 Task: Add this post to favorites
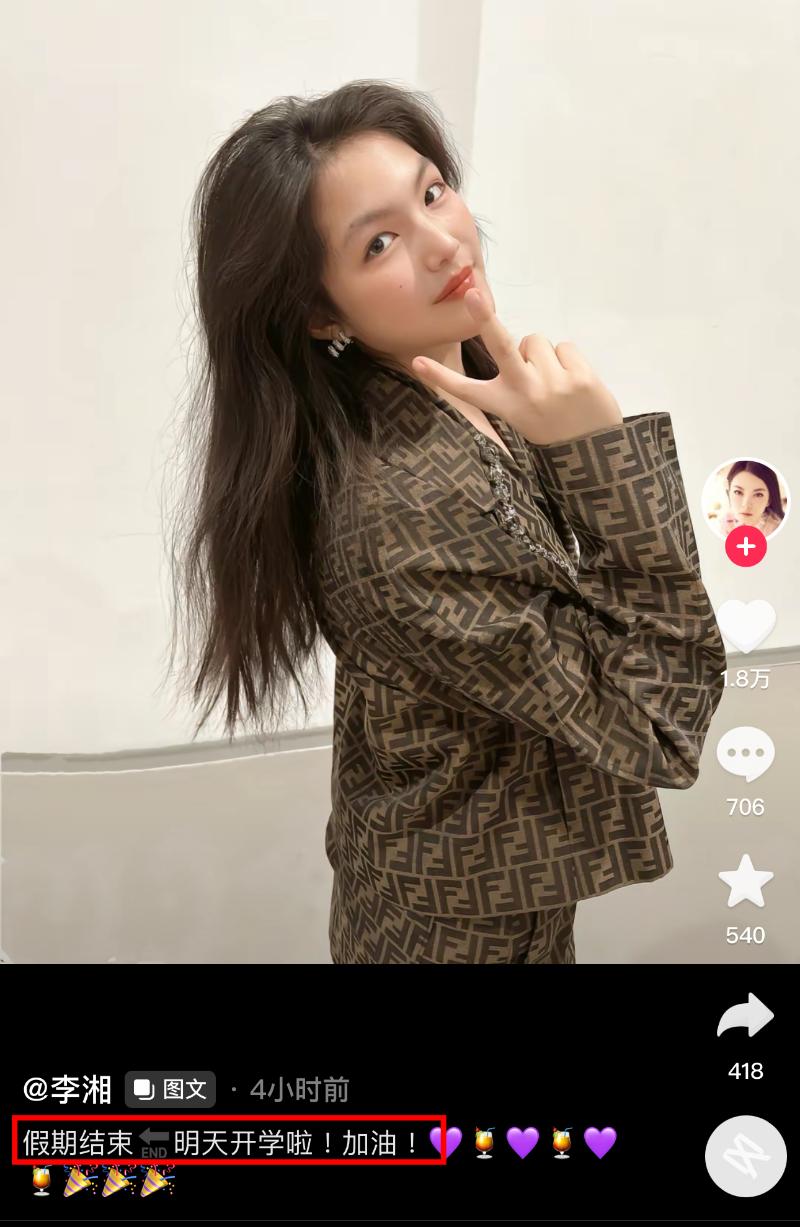click(x=745, y=883)
